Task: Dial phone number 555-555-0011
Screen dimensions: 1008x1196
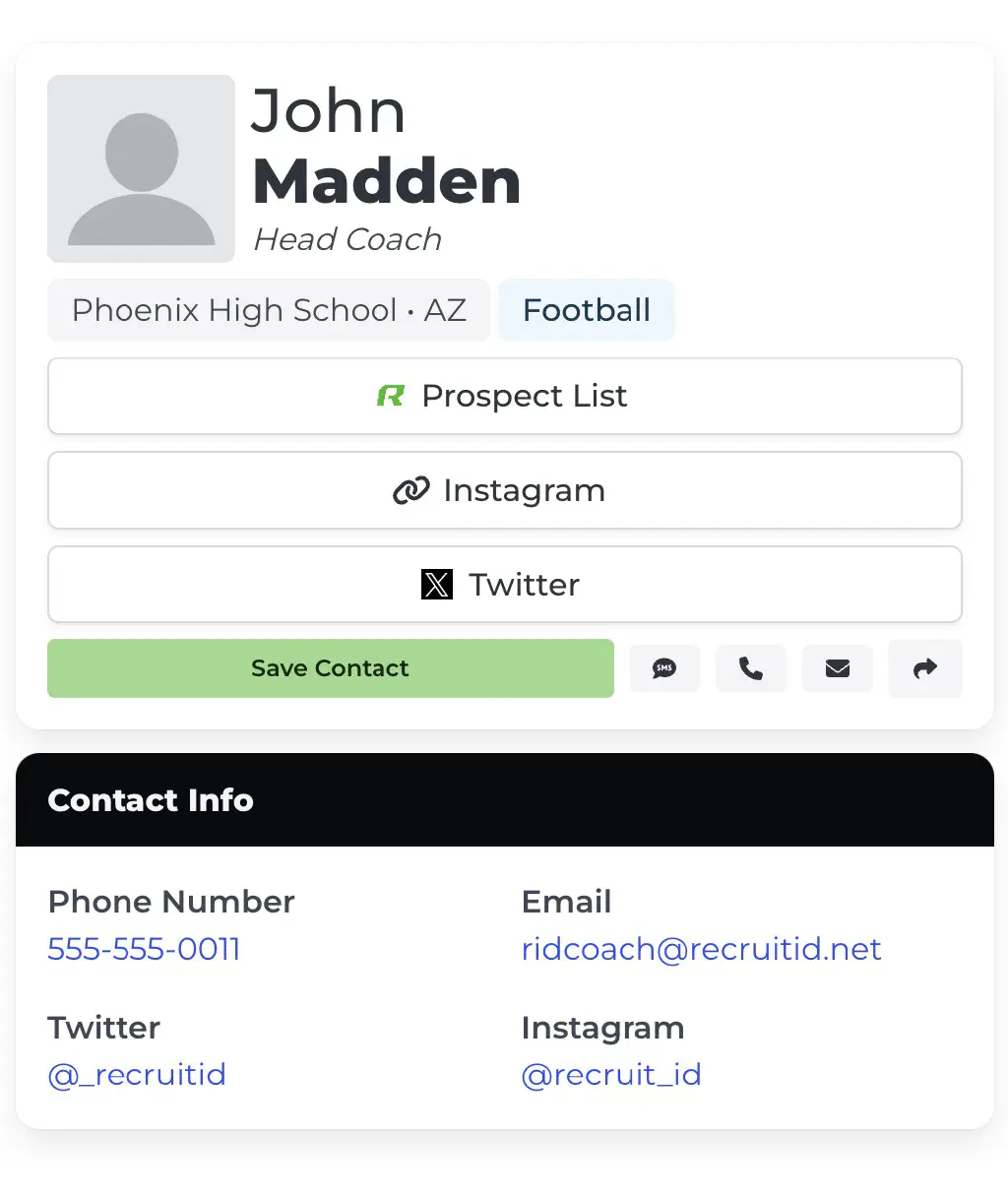Action: tap(144, 949)
